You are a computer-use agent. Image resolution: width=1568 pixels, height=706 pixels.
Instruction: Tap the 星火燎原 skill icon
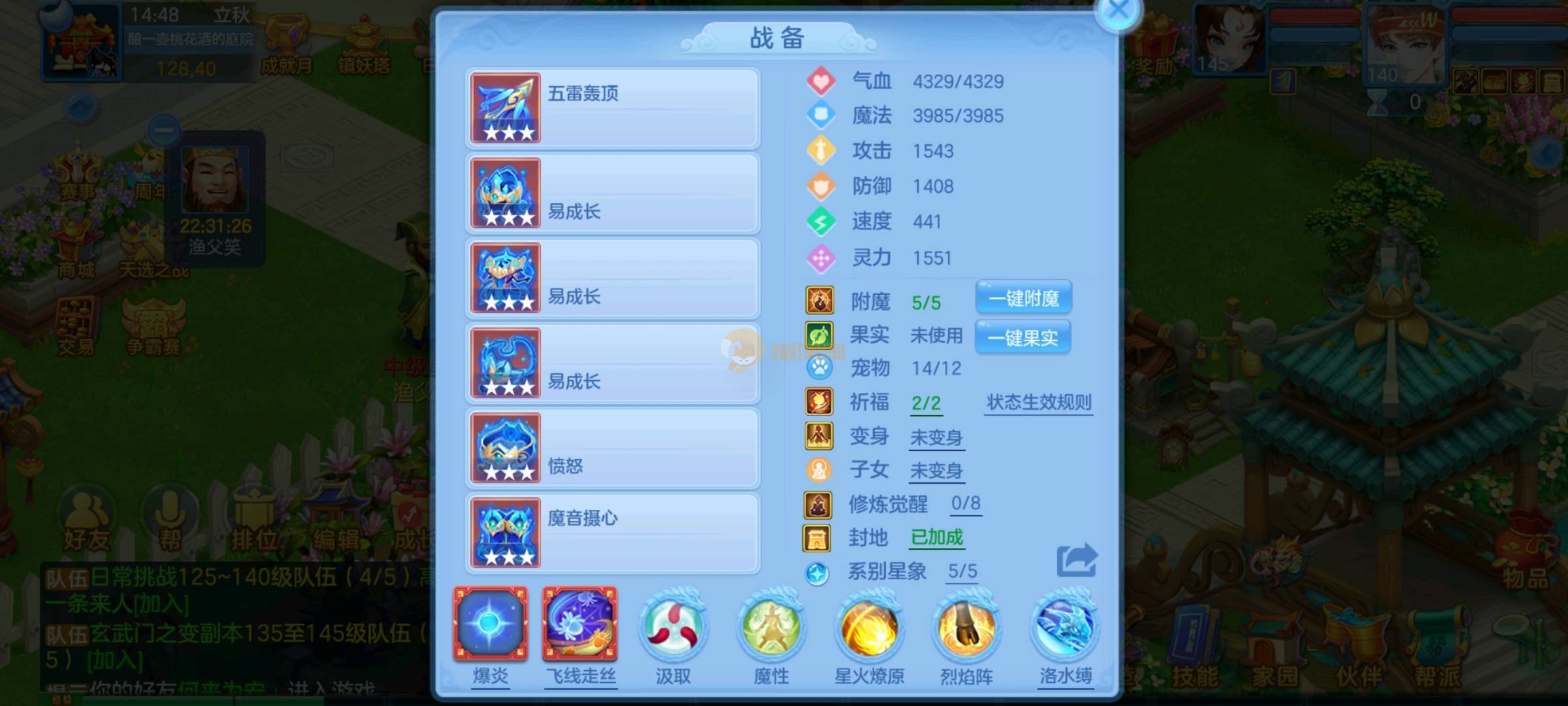pyautogui.click(x=869, y=628)
